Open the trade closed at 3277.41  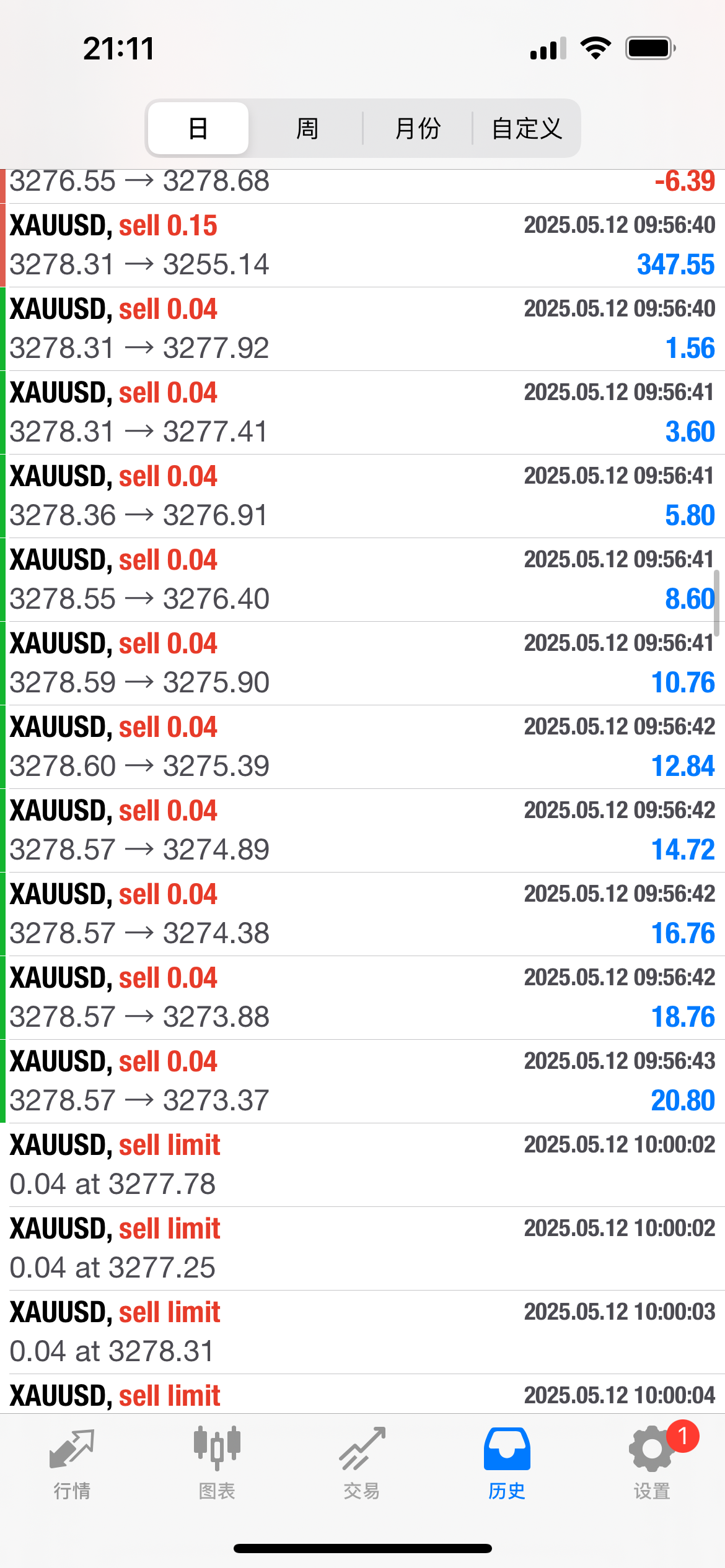click(x=362, y=412)
